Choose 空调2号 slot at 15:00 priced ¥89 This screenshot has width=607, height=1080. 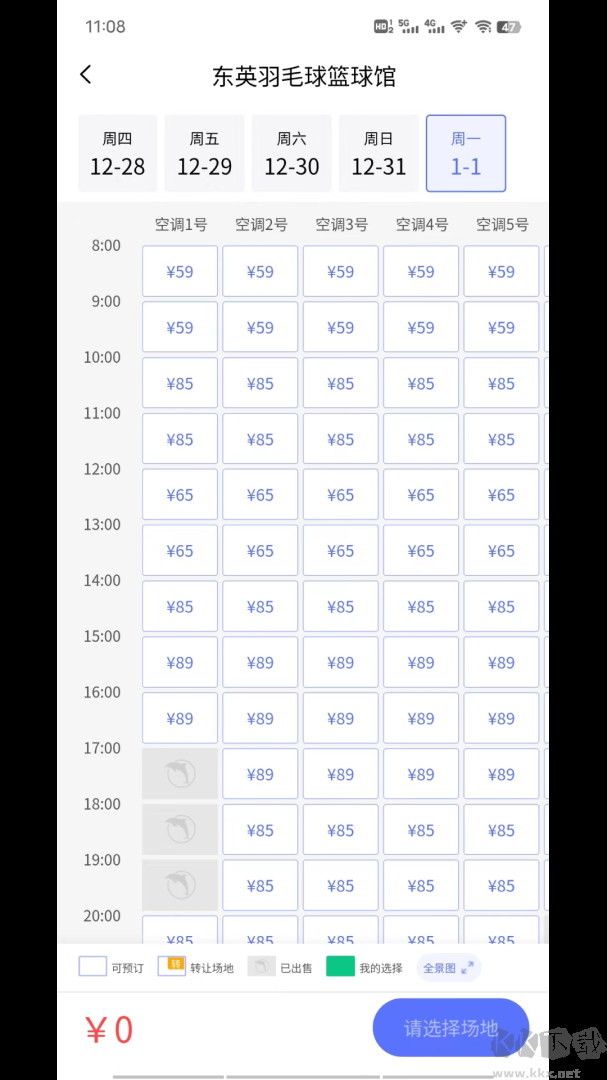(x=260, y=663)
